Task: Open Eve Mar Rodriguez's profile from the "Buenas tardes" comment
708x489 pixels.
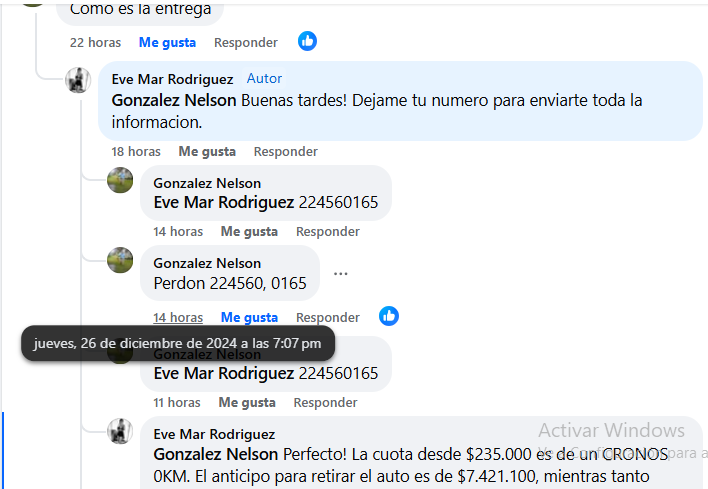Action: [172, 79]
